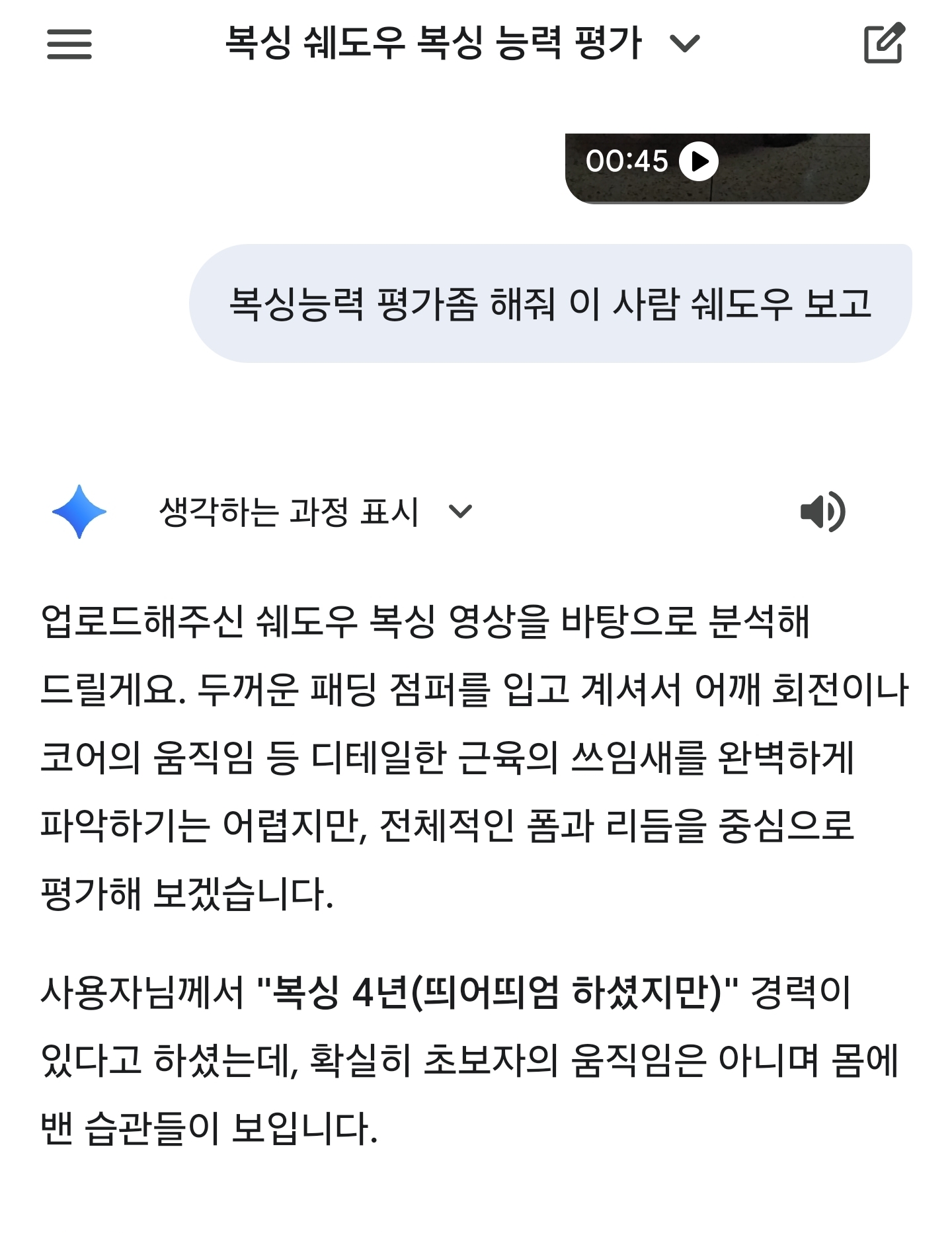952x1233 pixels.
Task: Expand 생각하는 과정 표시 section
Action: click(x=315, y=512)
